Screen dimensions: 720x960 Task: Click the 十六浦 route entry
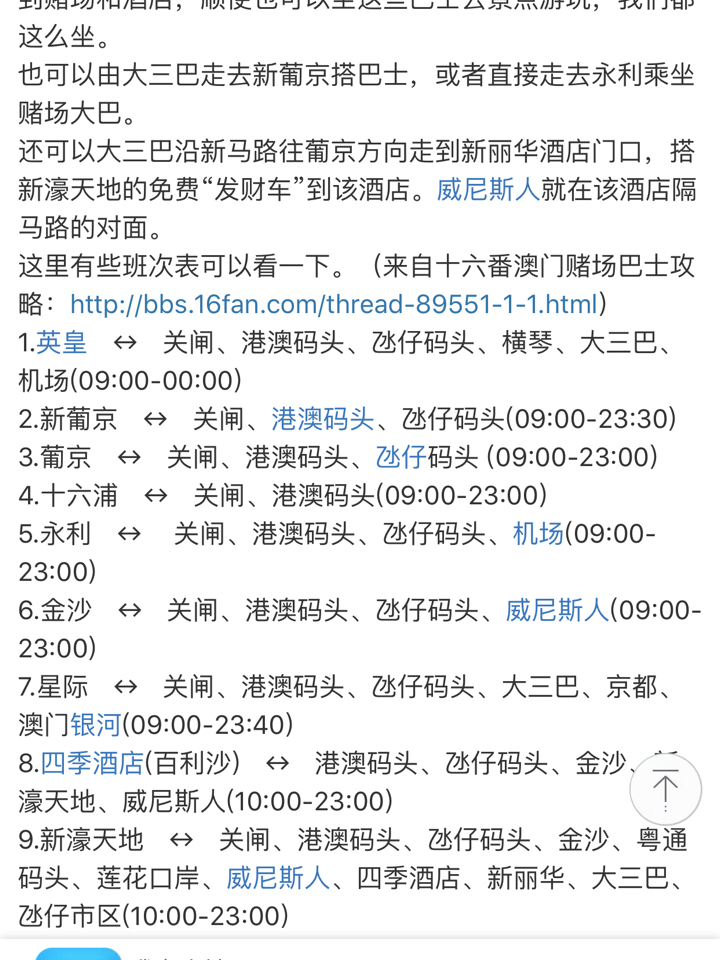pos(76,497)
